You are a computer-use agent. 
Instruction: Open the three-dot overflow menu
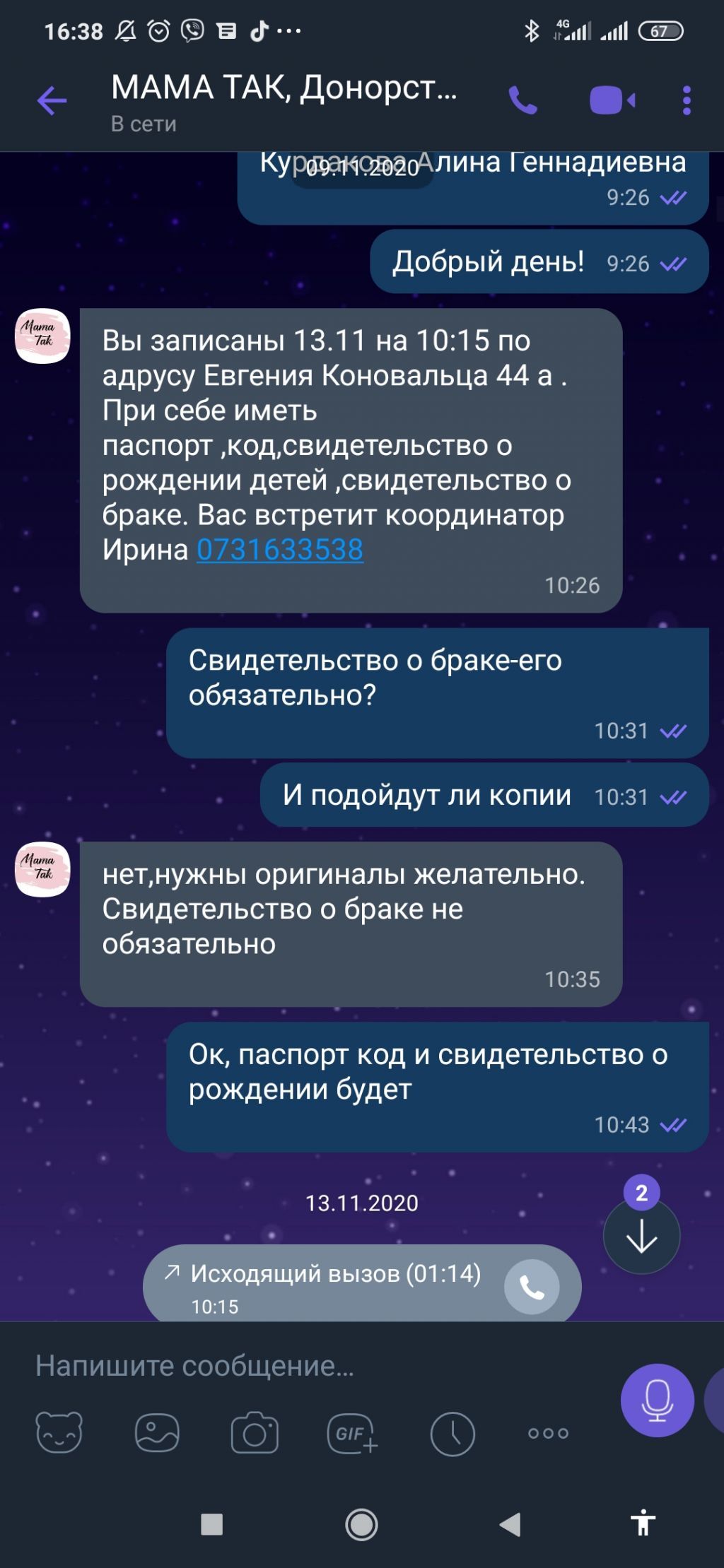pos(686,101)
